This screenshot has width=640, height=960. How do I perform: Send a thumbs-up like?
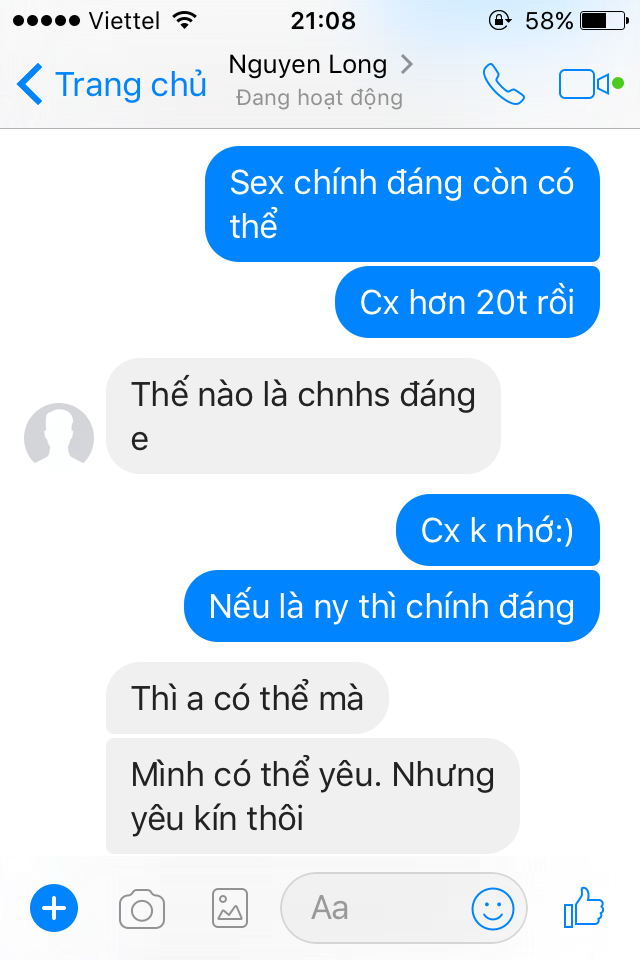[x=584, y=906]
